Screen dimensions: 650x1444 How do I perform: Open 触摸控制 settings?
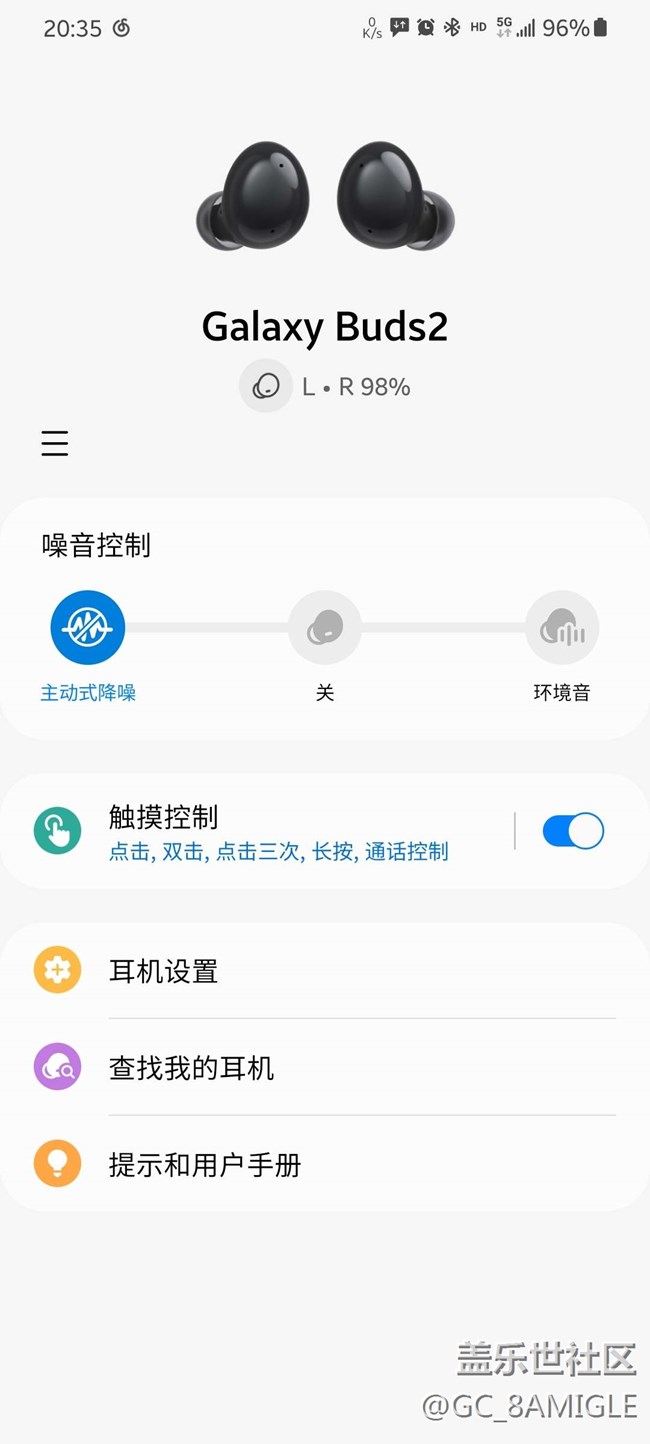278,832
